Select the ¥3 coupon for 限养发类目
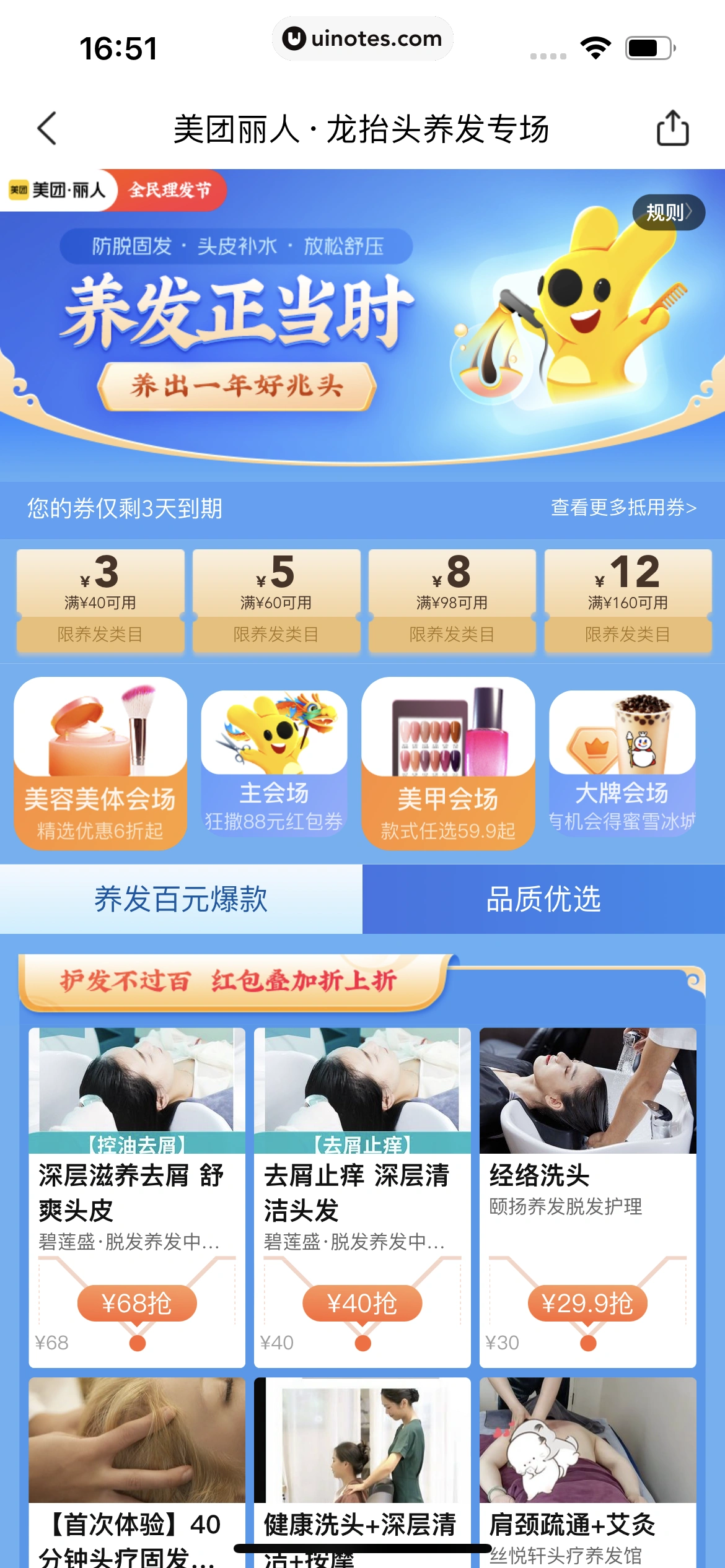This screenshot has width=725, height=1568. 101,598
